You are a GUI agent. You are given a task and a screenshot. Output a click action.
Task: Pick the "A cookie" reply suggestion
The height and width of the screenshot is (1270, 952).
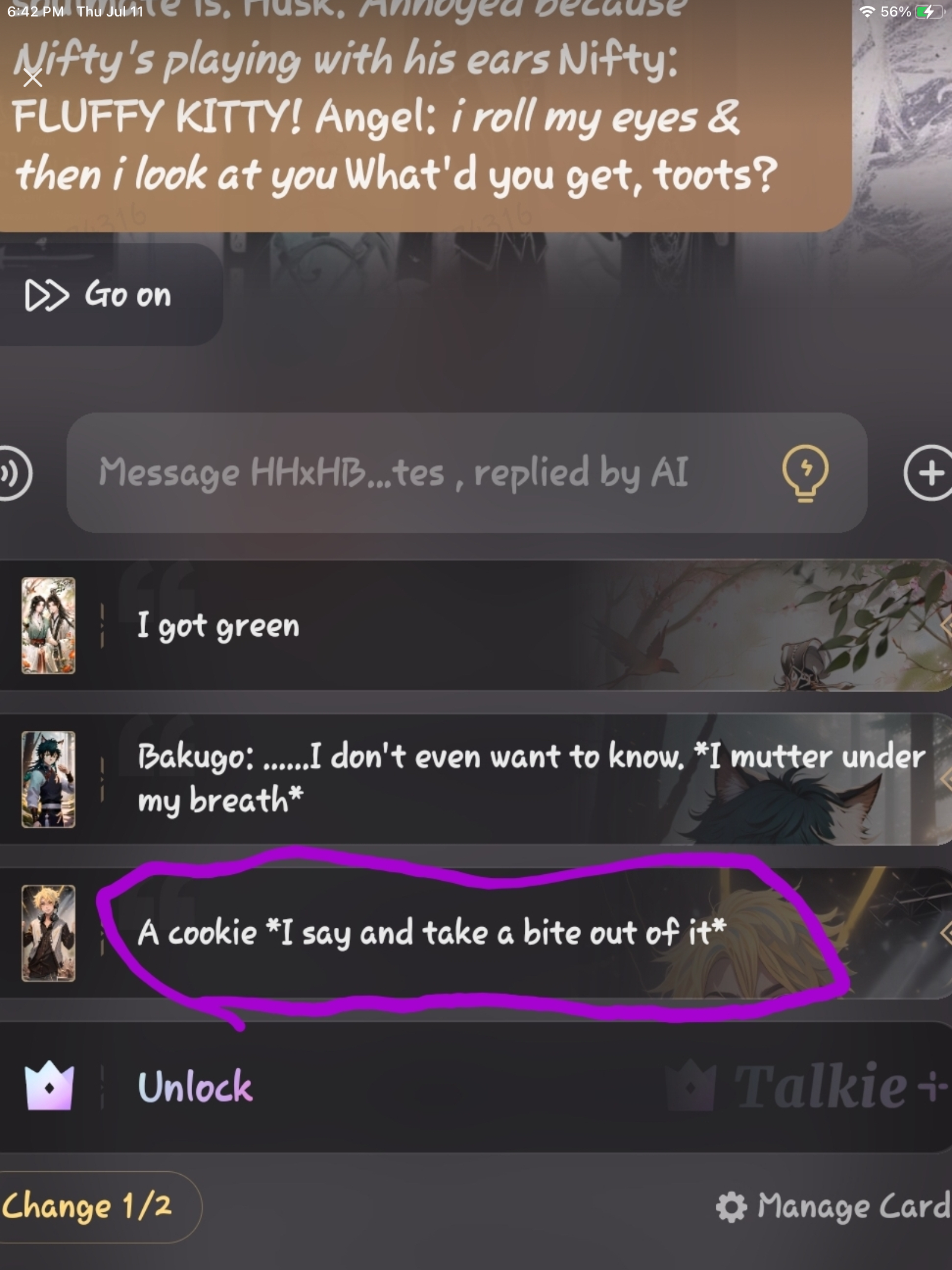(x=470, y=933)
